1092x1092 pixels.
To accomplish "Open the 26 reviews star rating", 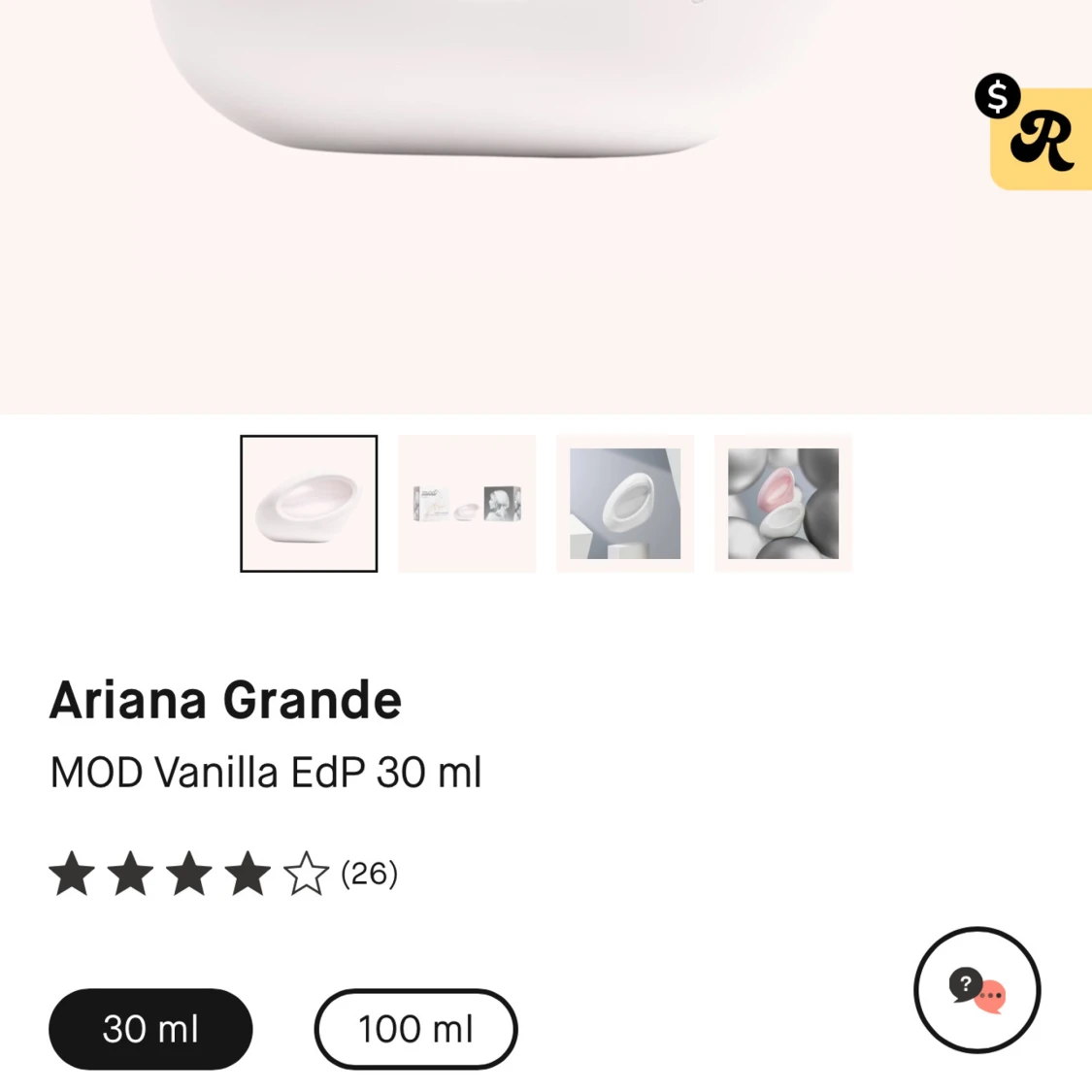I will [x=223, y=874].
